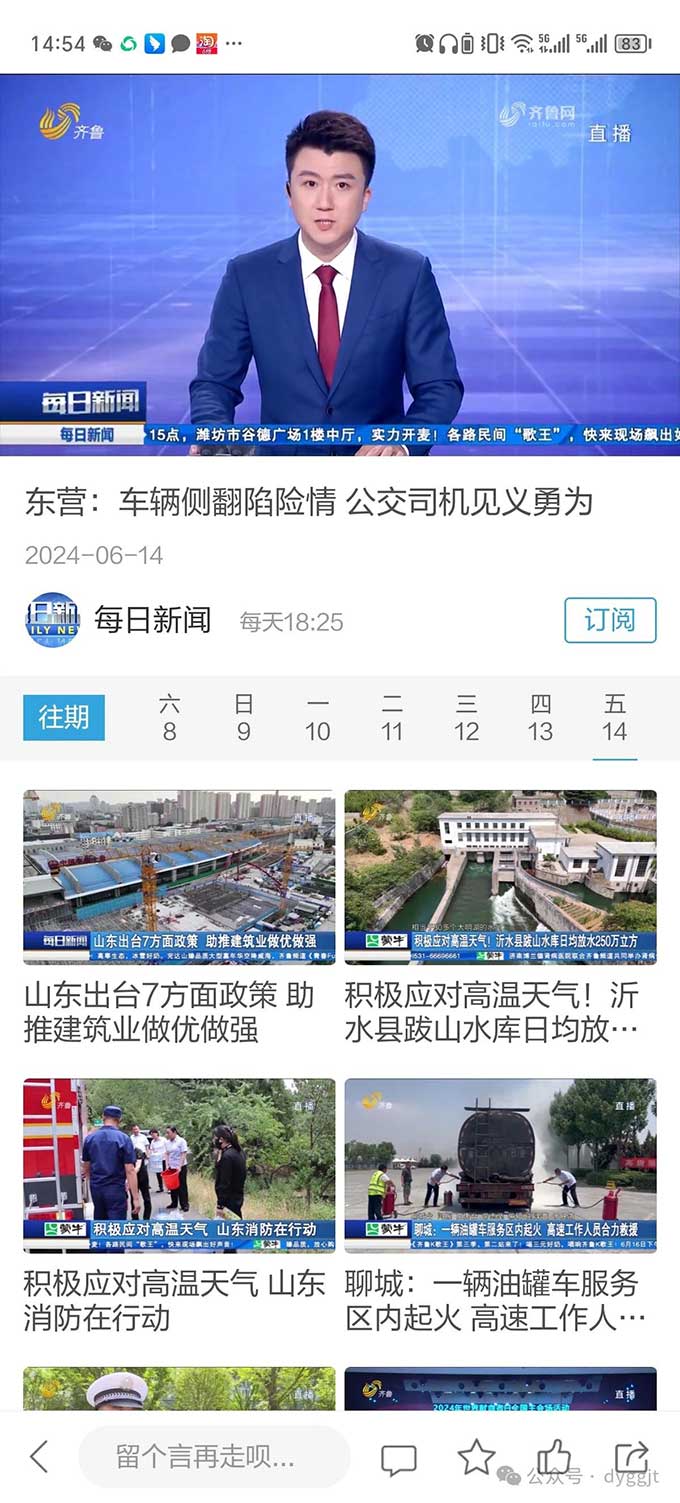This screenshot has width=680, height=1503.
Task: Tap the 订阅 subscribe button
Action: pyautogui.click(x=610, y=620)
